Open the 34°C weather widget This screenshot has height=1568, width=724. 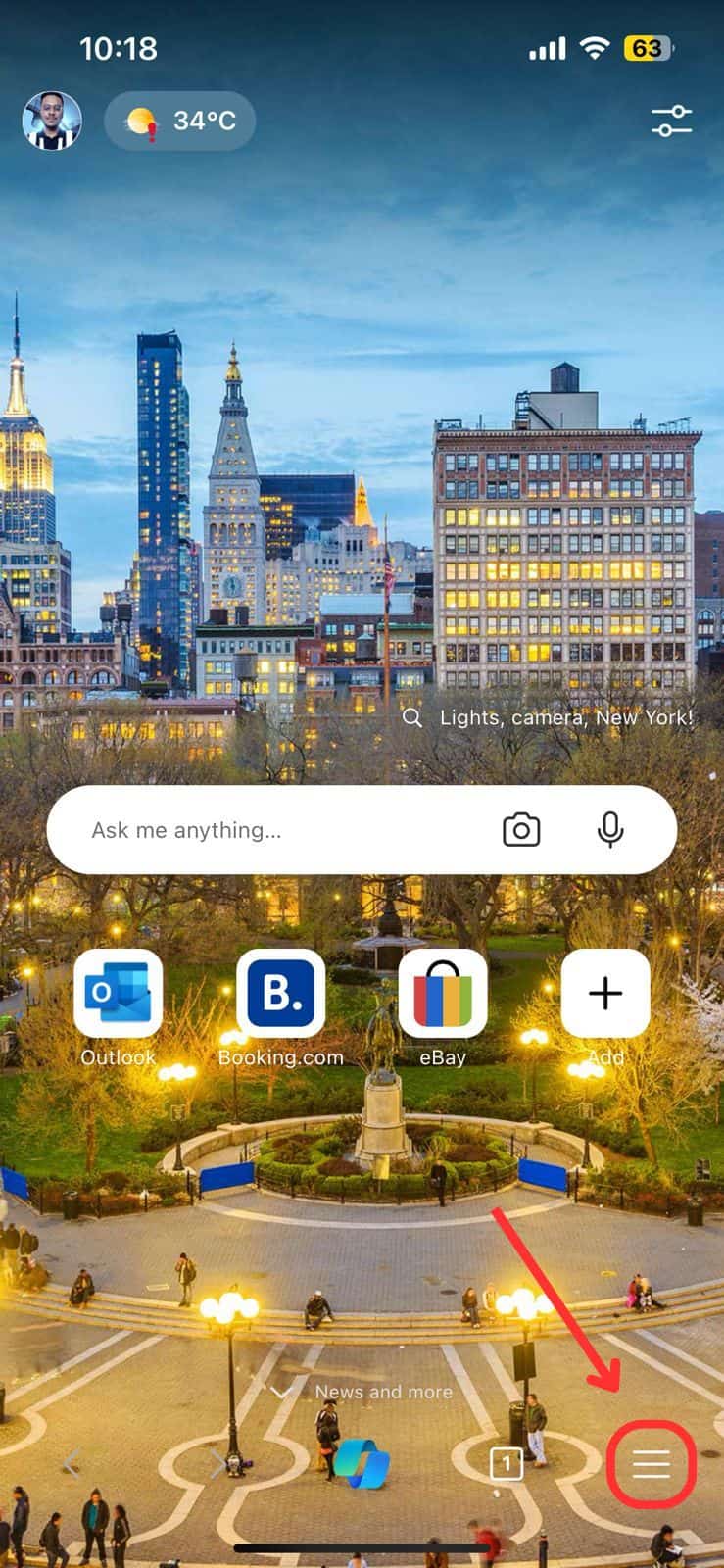[180, 122]
